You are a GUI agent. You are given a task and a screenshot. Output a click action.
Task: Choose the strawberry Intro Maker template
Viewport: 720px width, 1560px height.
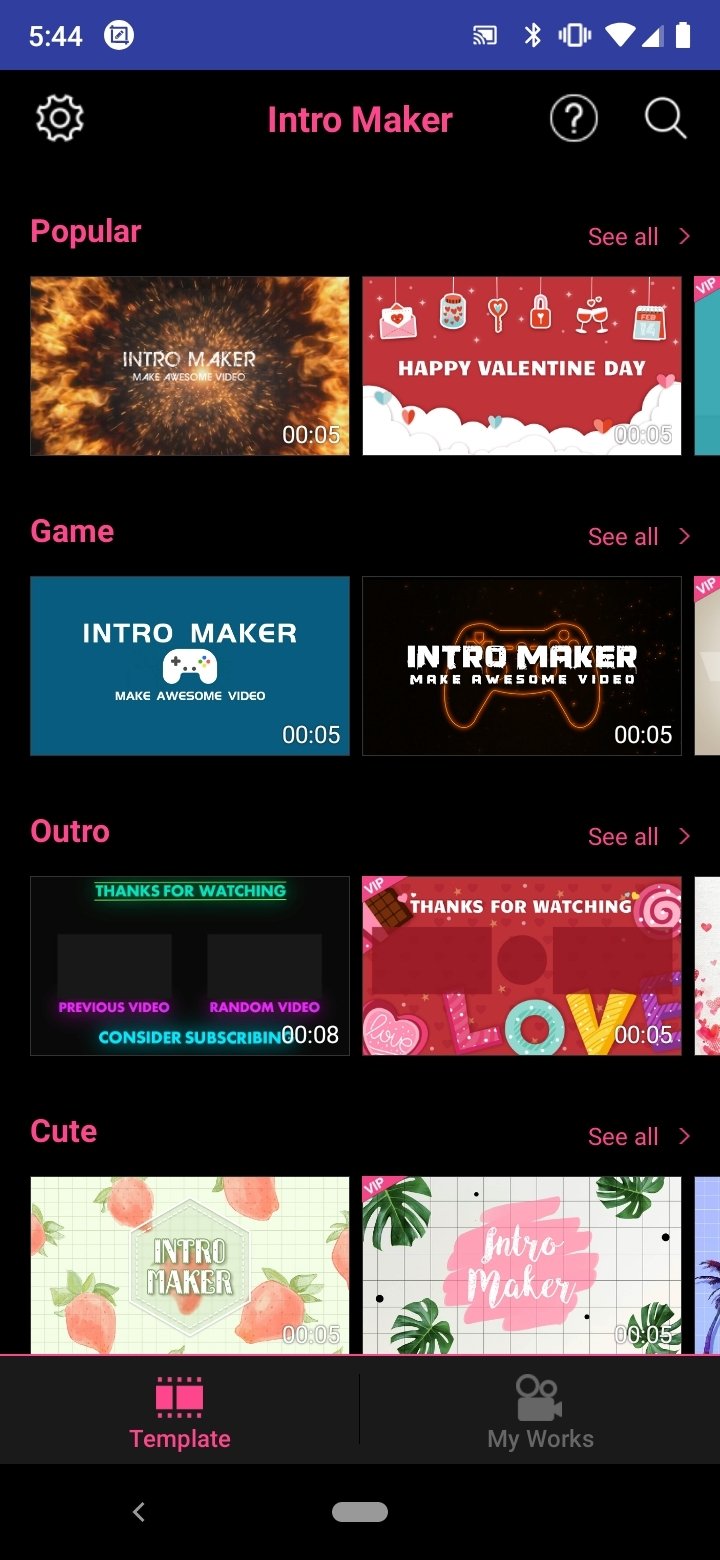[x=190, y=1265]
